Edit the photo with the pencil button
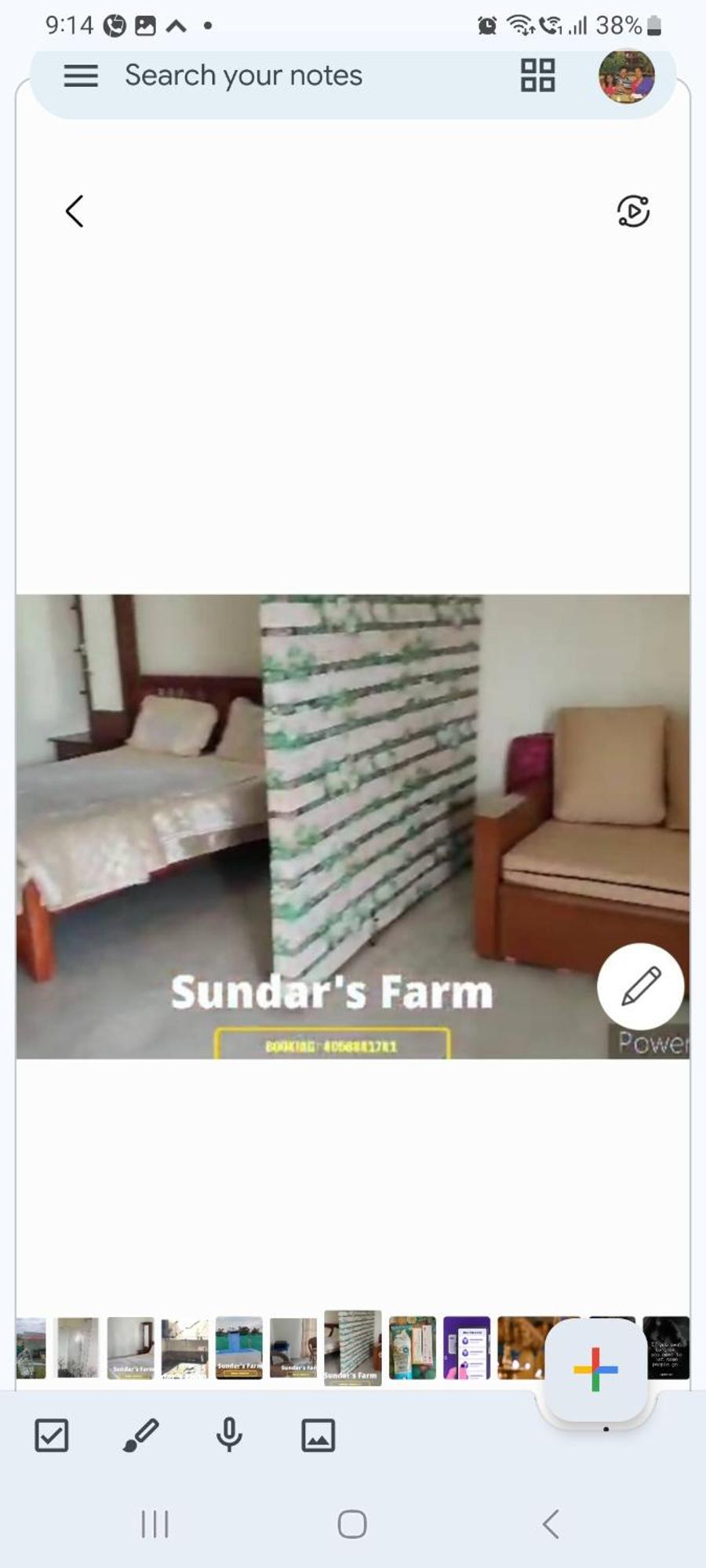 click(x=640, y=986)
